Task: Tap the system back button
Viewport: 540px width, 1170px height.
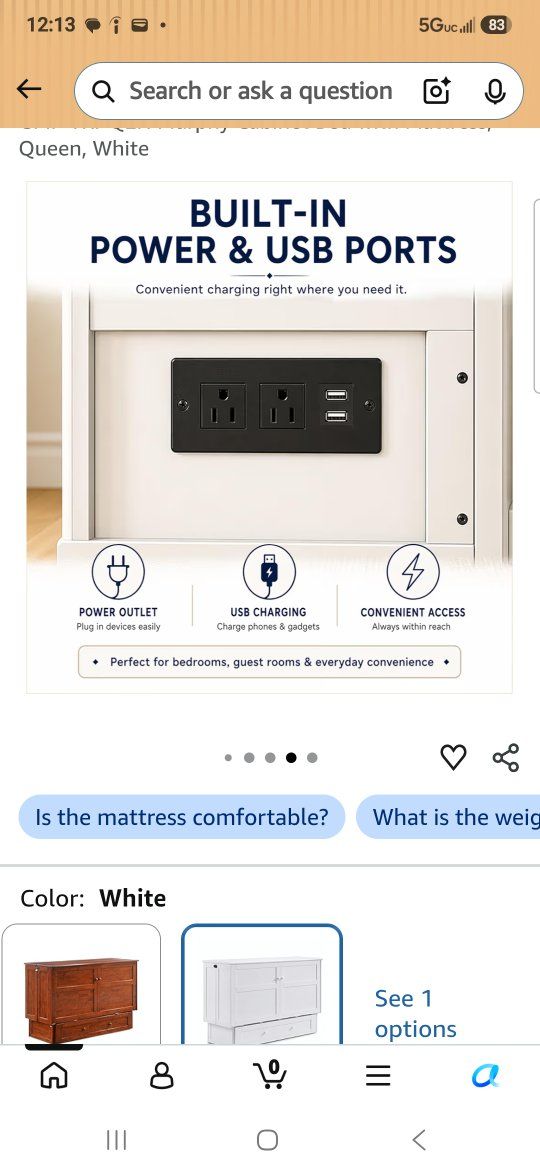Action: click(419, 1139)
